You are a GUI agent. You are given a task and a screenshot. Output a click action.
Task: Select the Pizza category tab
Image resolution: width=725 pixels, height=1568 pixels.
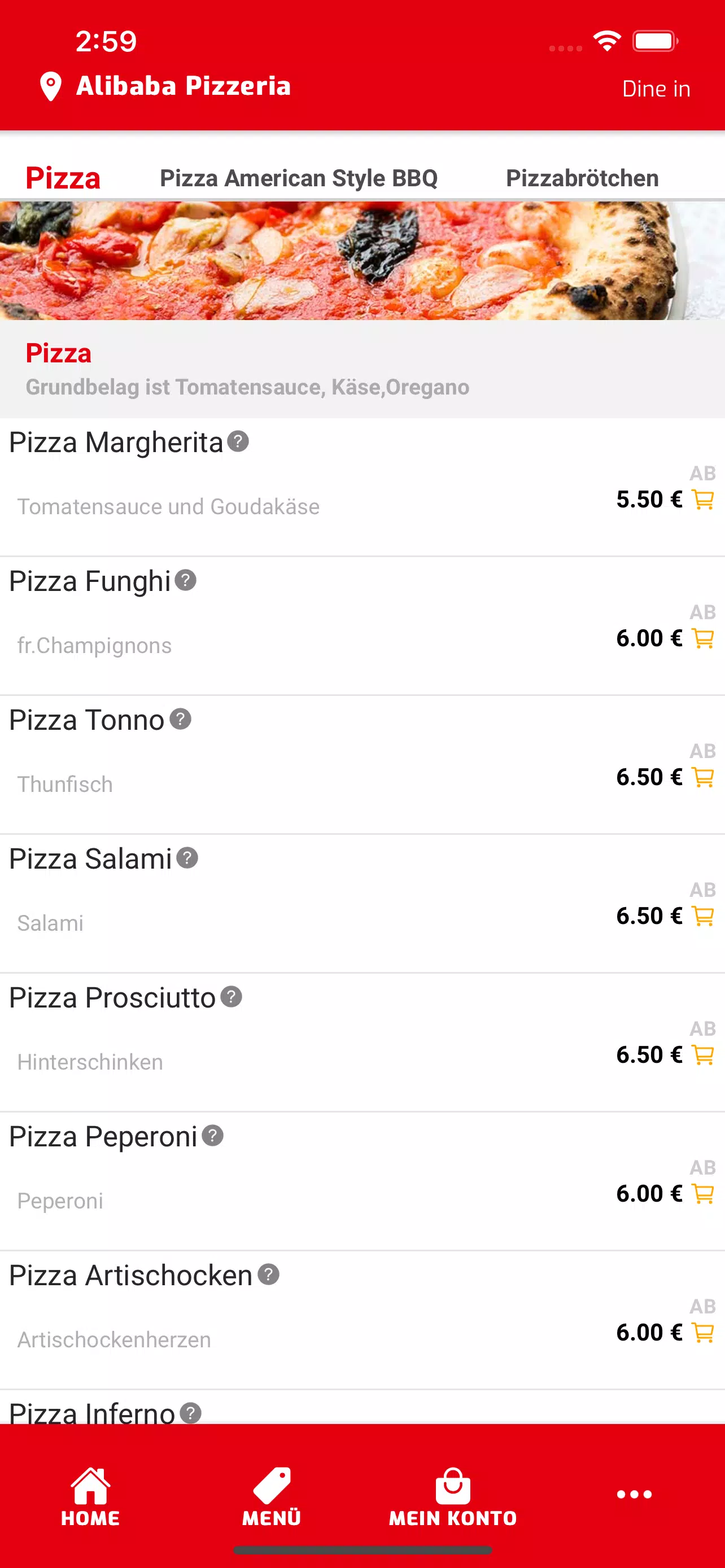point(63,178)
